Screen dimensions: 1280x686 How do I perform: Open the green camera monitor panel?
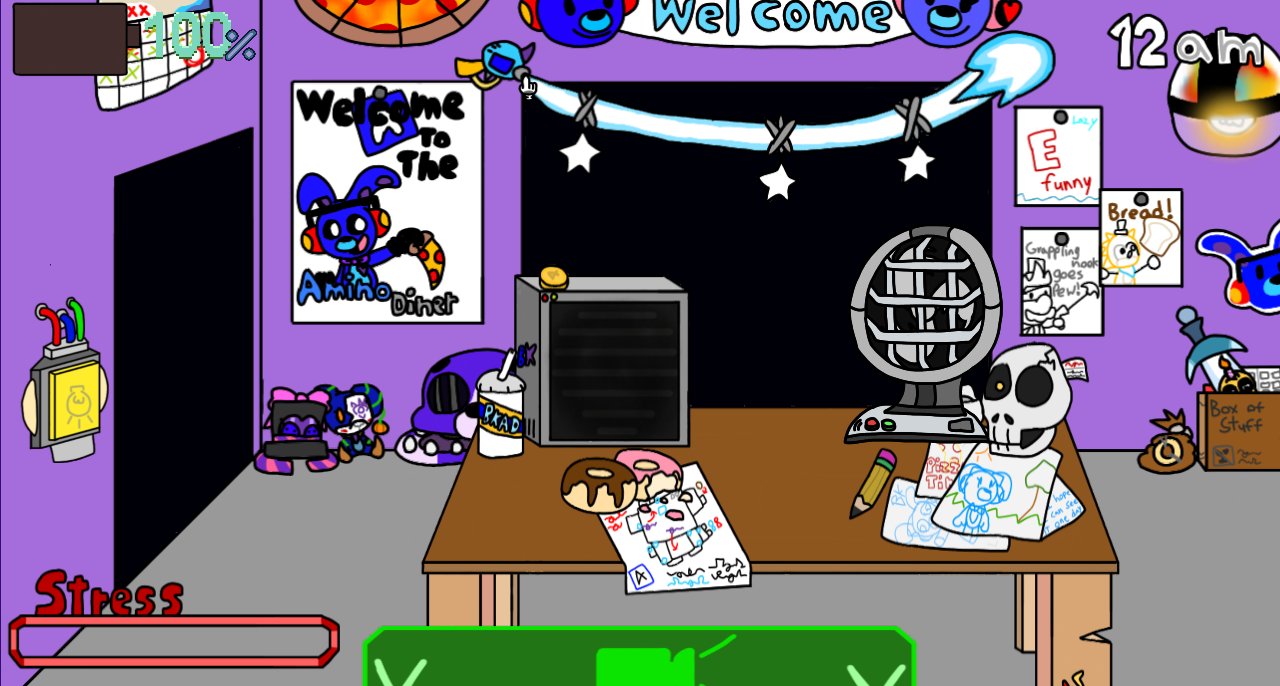pyautogui.click(x=640, y=660)
